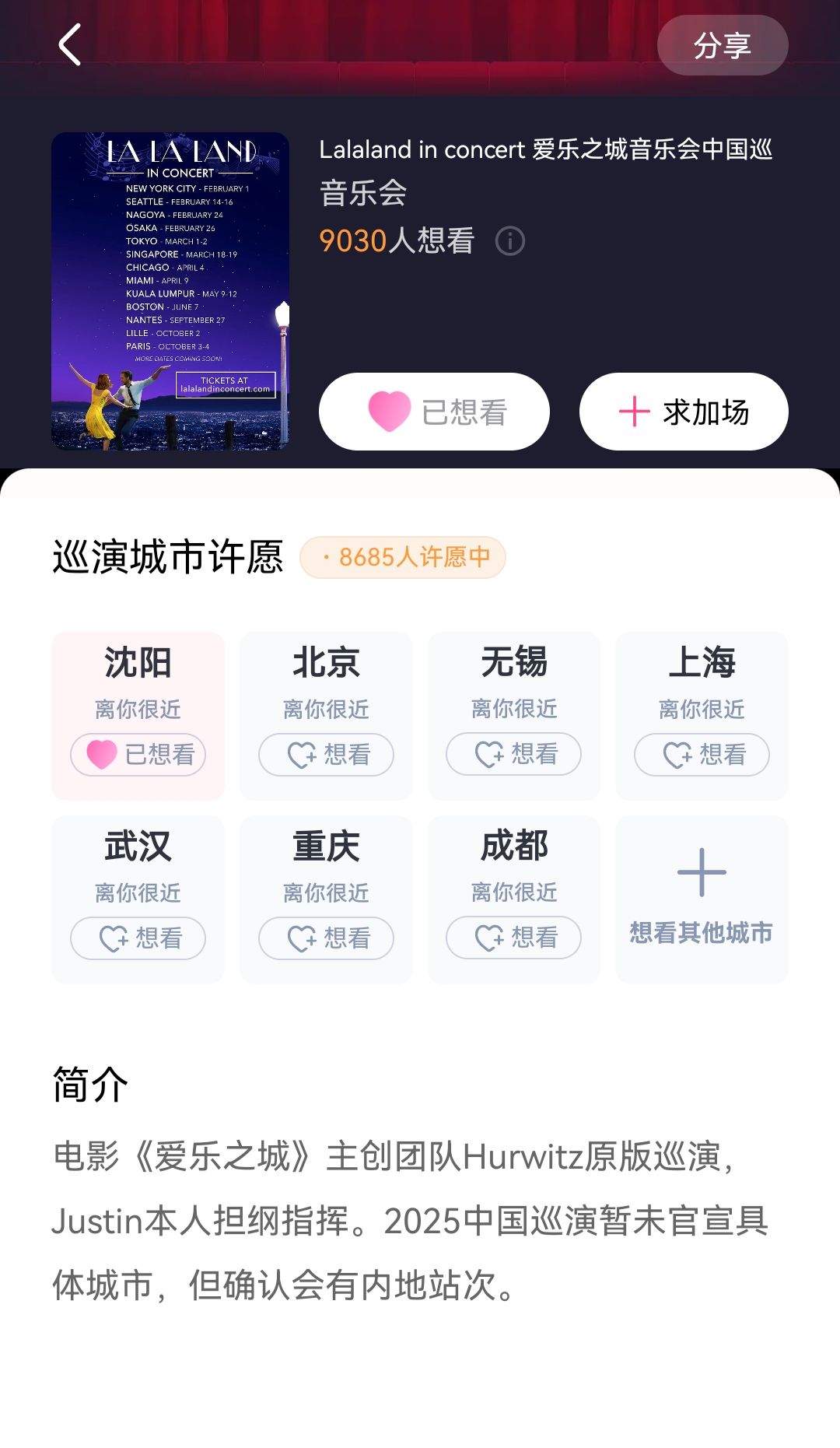Mark 想看 for 成都

point(513,938)
